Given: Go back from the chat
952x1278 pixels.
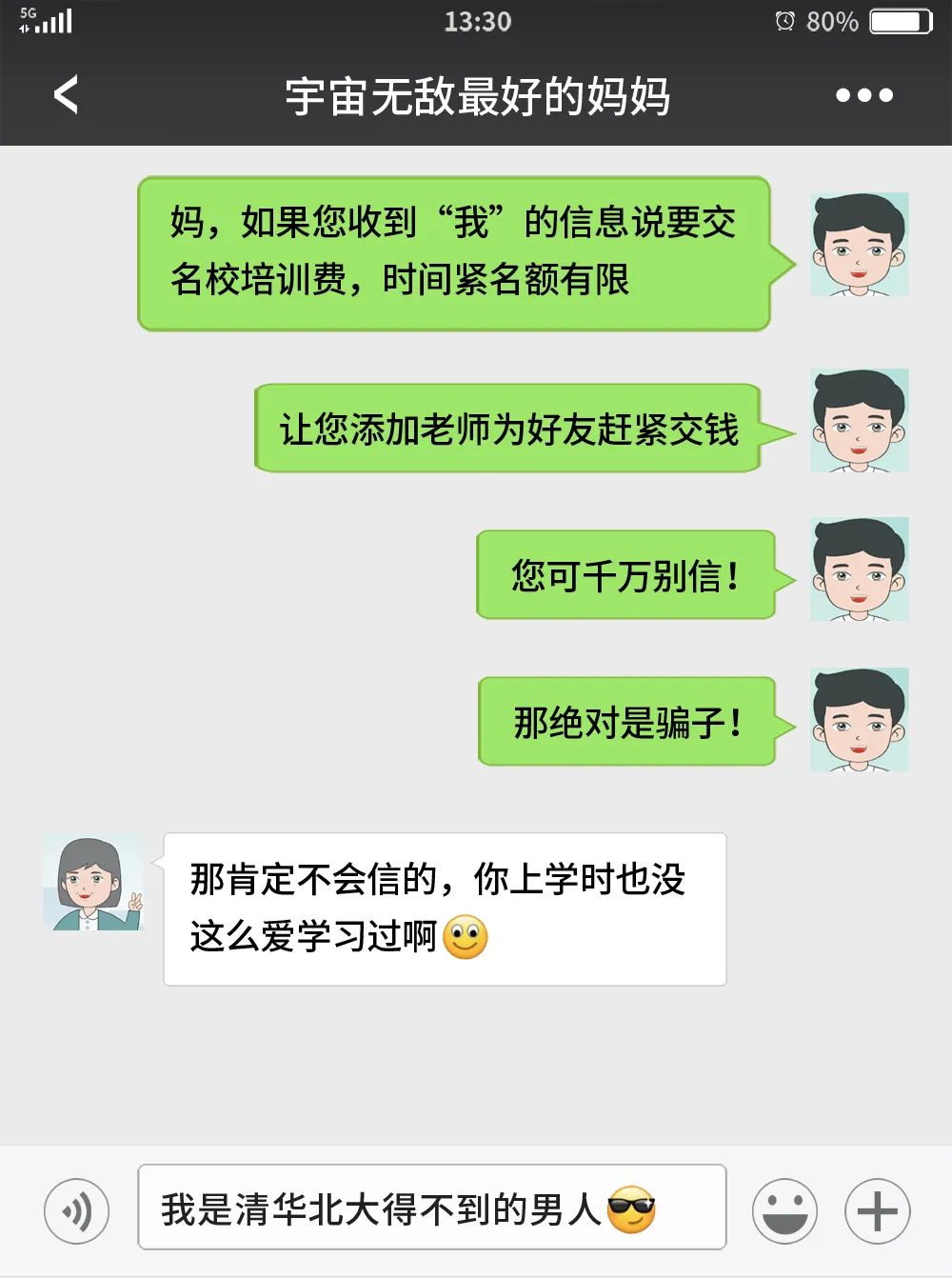Looking at the screenshot, I should tap(66, 95).
